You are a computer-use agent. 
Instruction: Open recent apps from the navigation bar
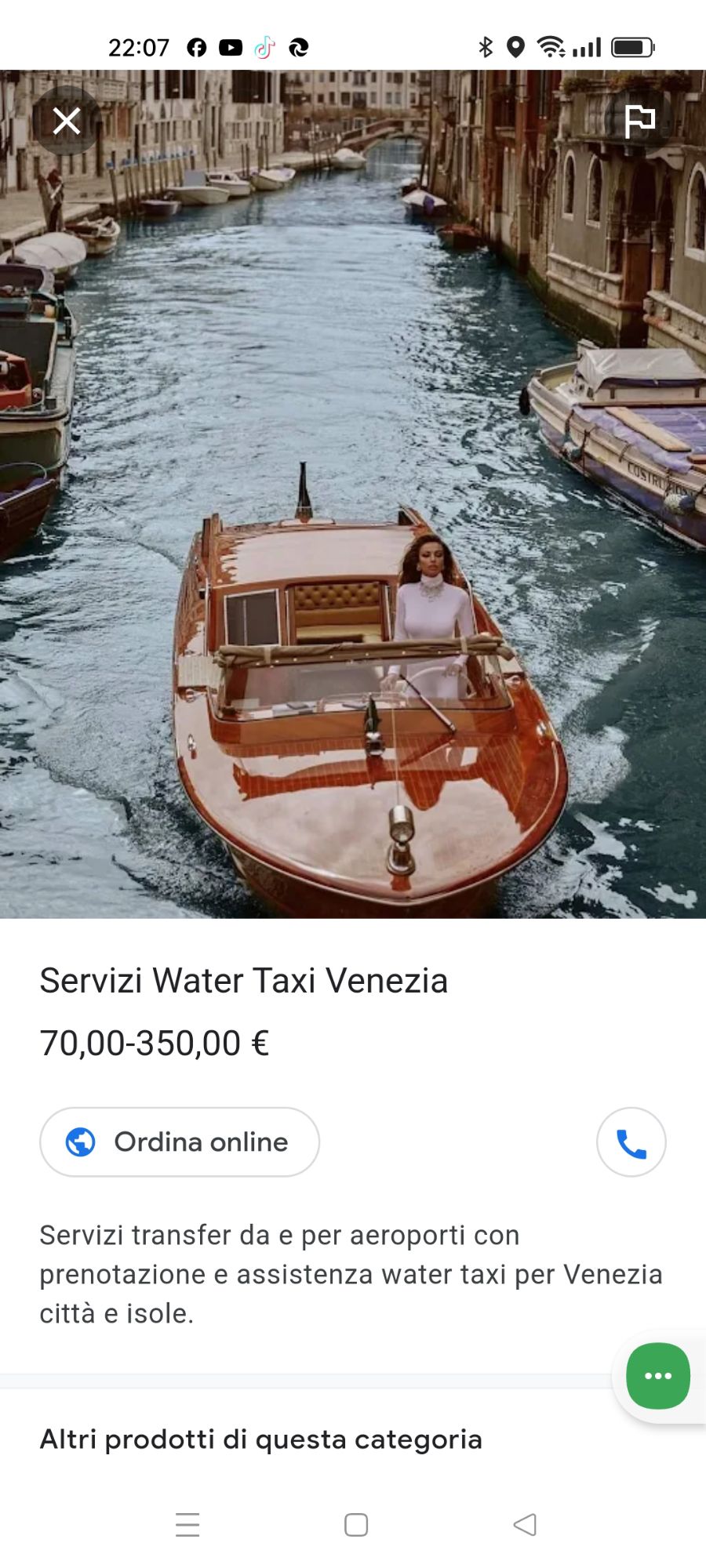tap(187, 1524)
